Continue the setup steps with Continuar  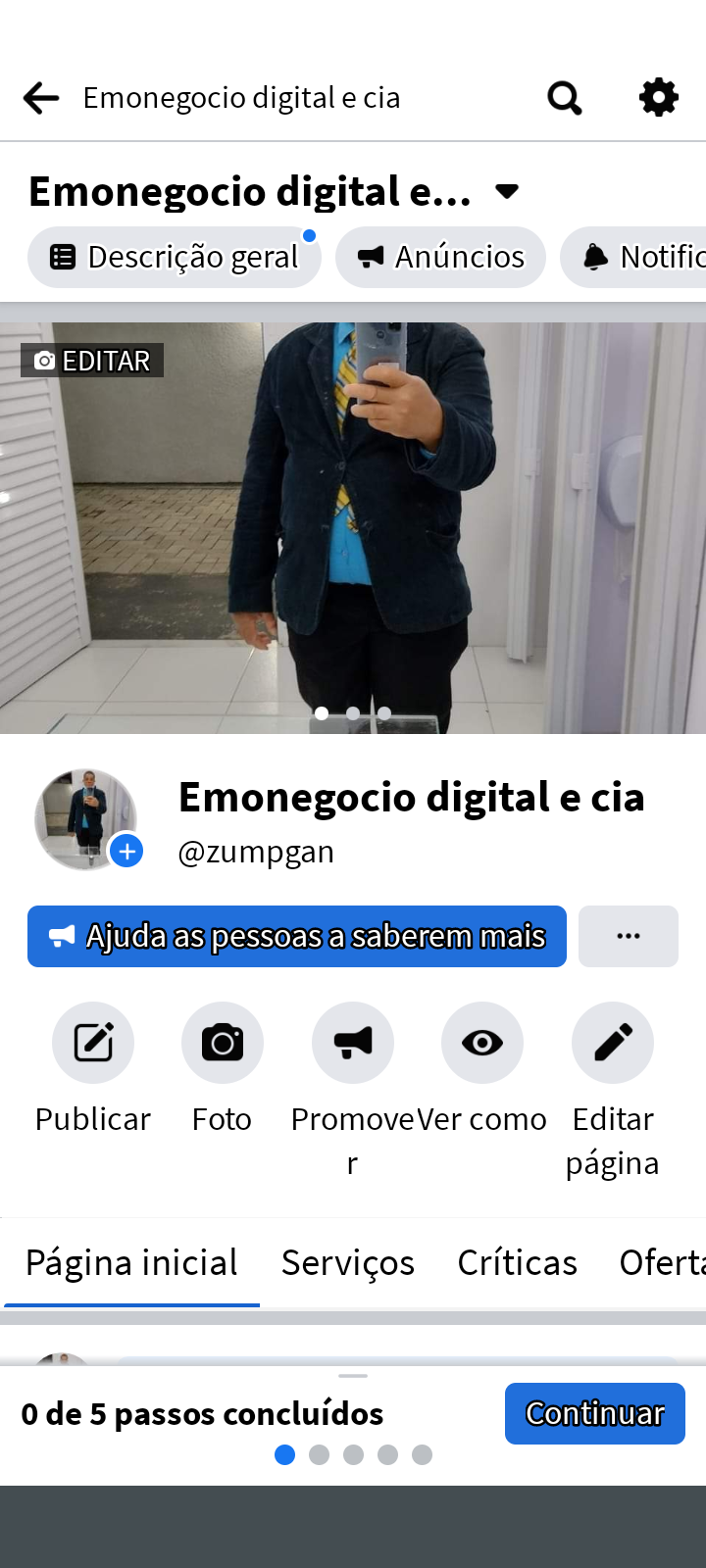pos(594,1413)
